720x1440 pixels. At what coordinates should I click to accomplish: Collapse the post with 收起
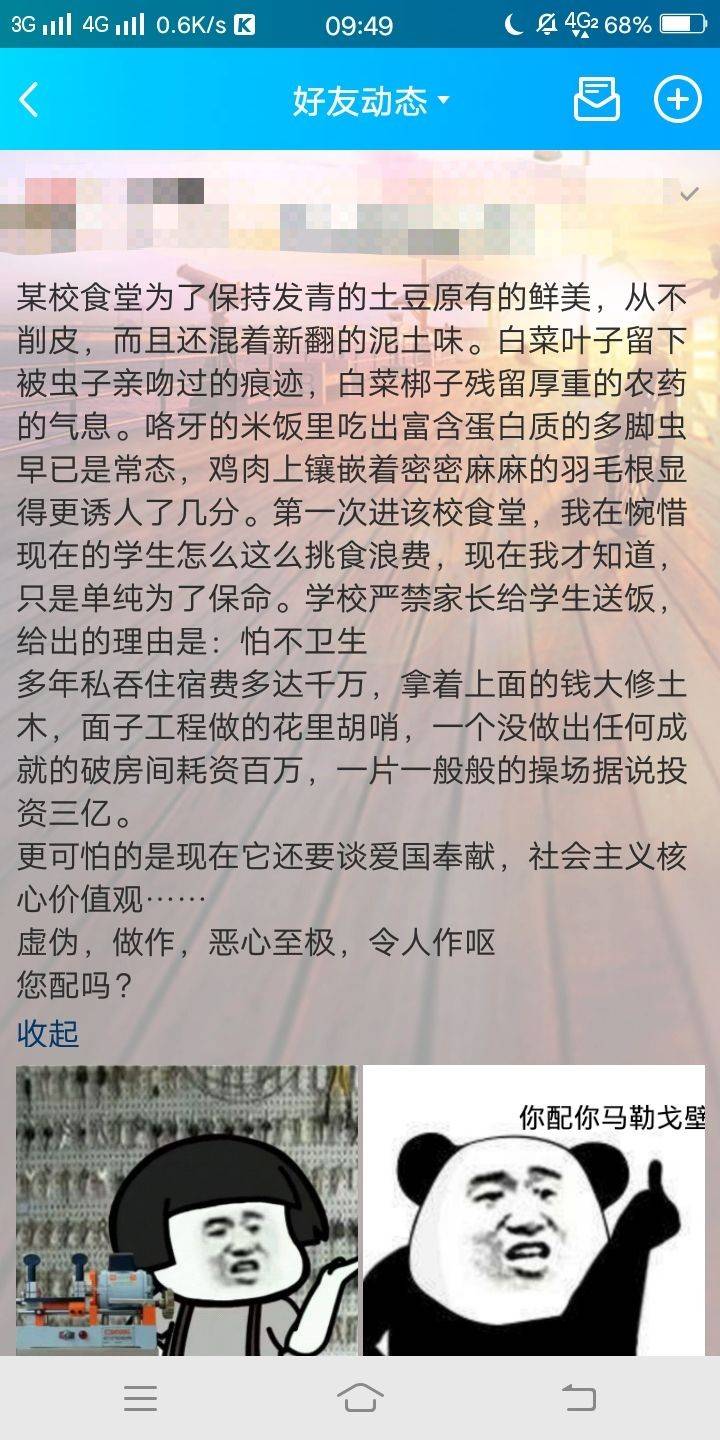click(x=48, y=1033)
